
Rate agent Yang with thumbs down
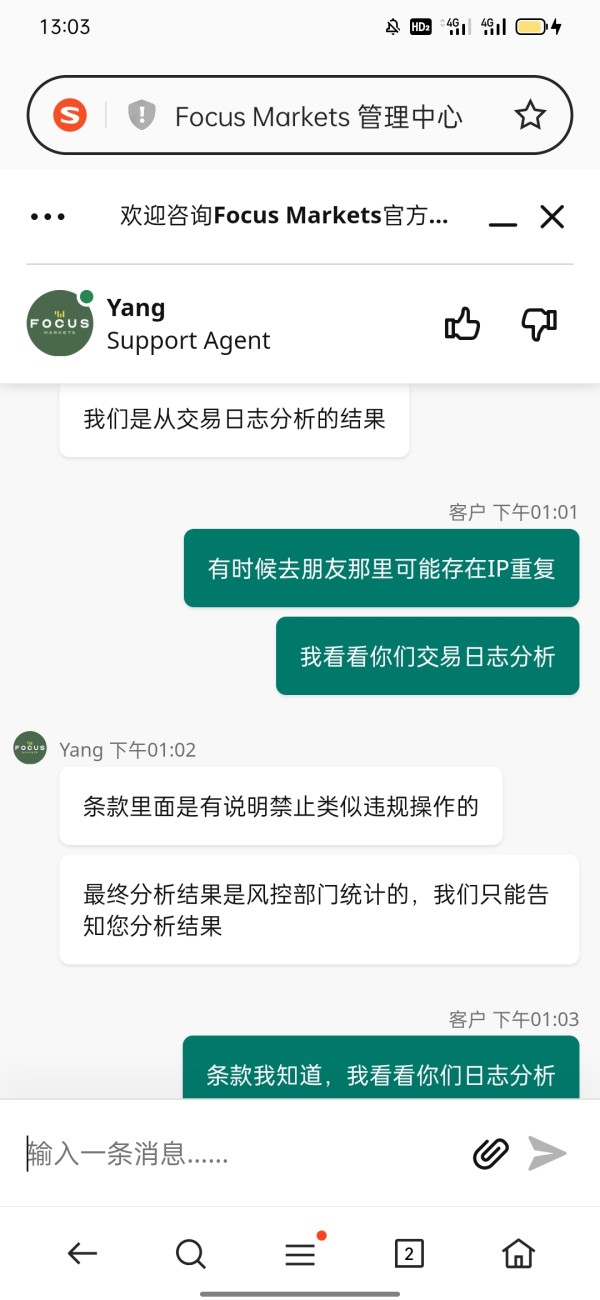point(539,324)
